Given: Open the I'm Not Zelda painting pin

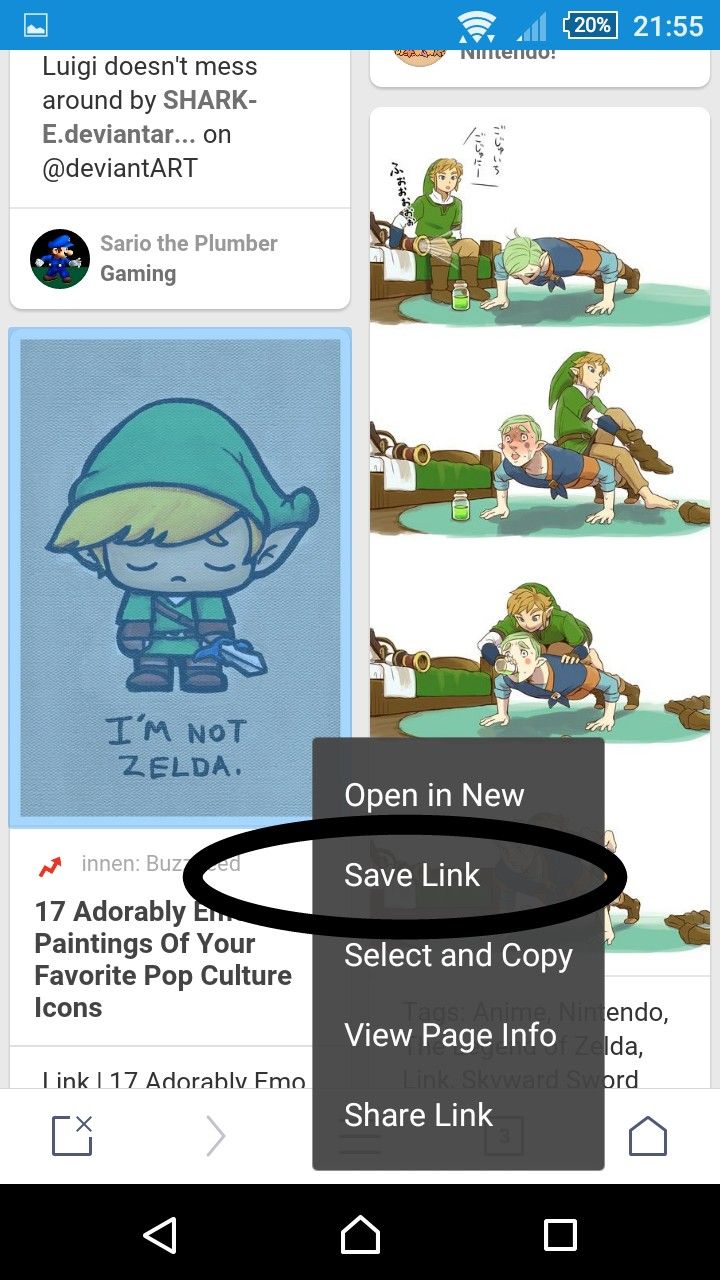Looking at the screenshot, I should point(180,578).
